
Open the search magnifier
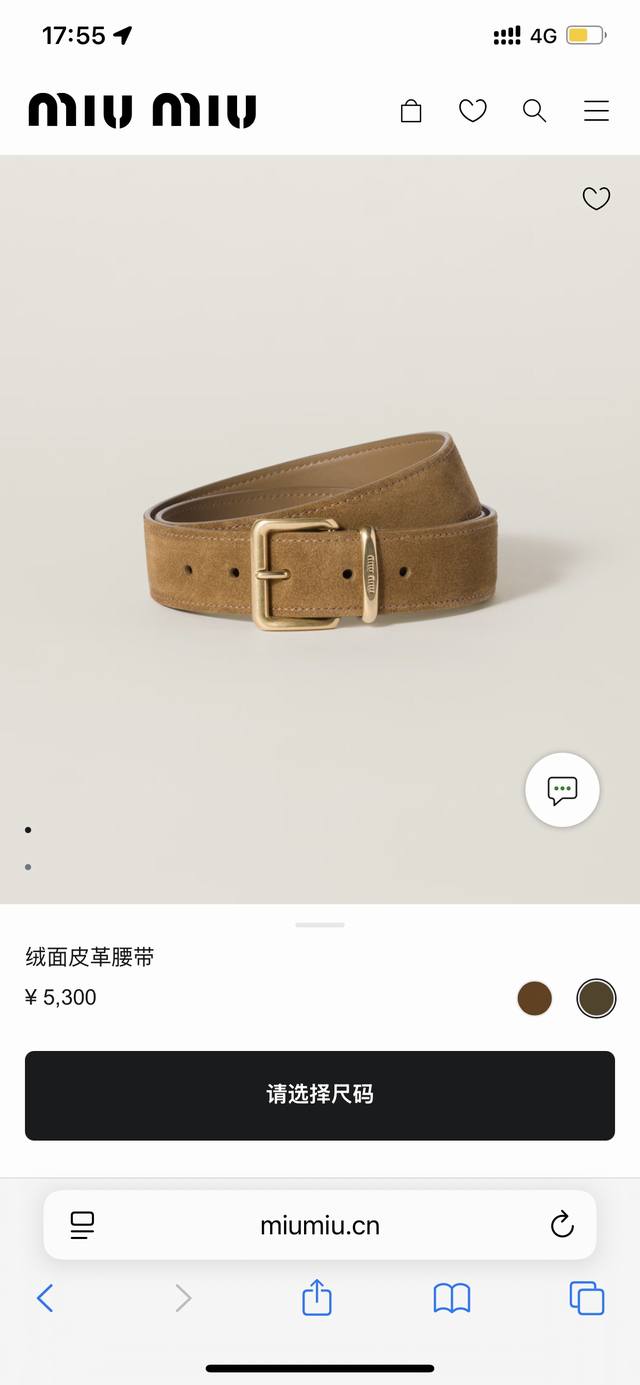pos(535,111)
